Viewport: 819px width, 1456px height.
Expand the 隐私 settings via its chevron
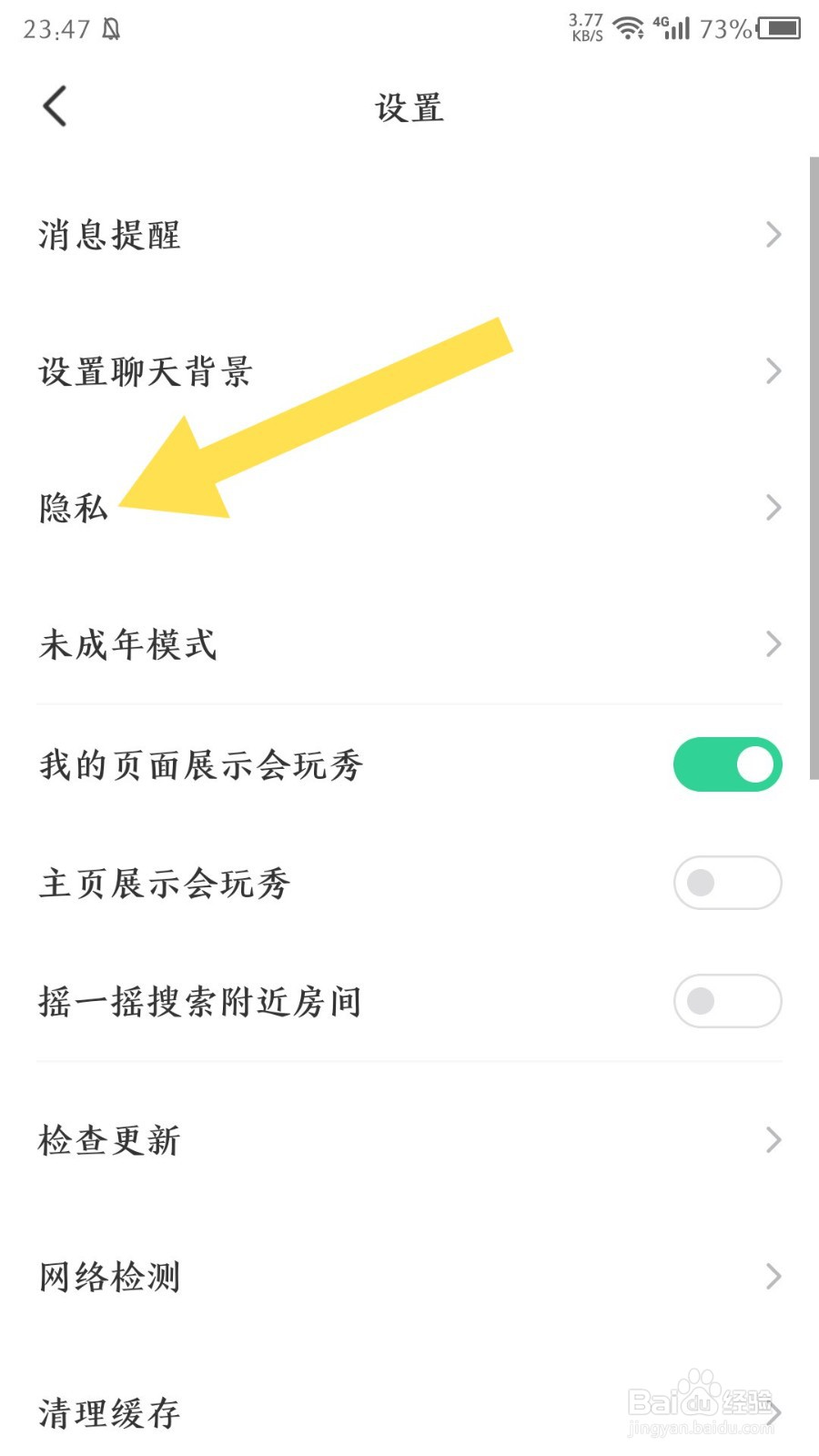pyautogui.click(x=773, y=507)
